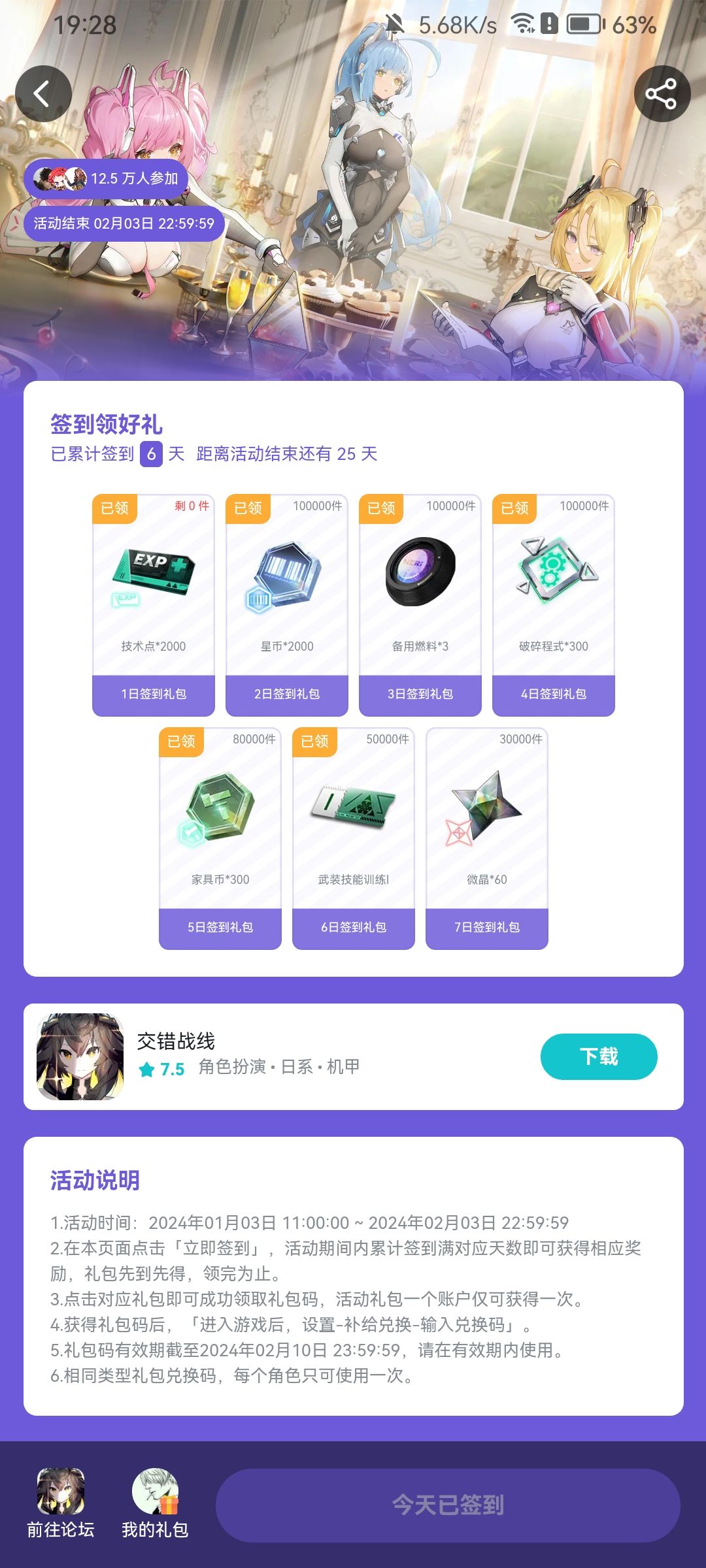Open the 交错战线 game card
706x1568 pixels.
coord(354,1056)
